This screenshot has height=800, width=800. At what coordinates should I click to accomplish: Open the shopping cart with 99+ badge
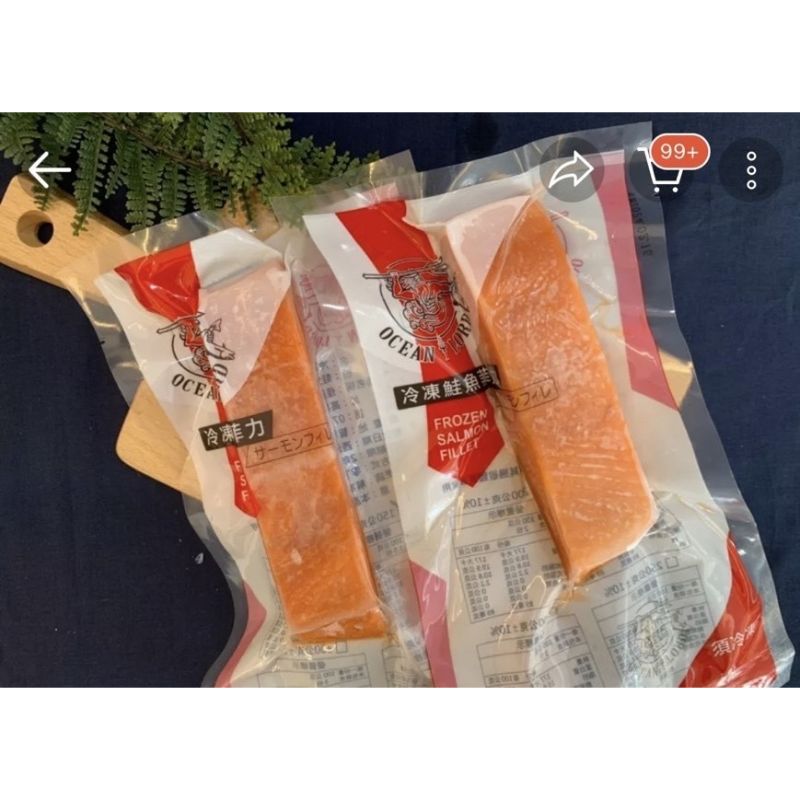[x=664, y=170]
